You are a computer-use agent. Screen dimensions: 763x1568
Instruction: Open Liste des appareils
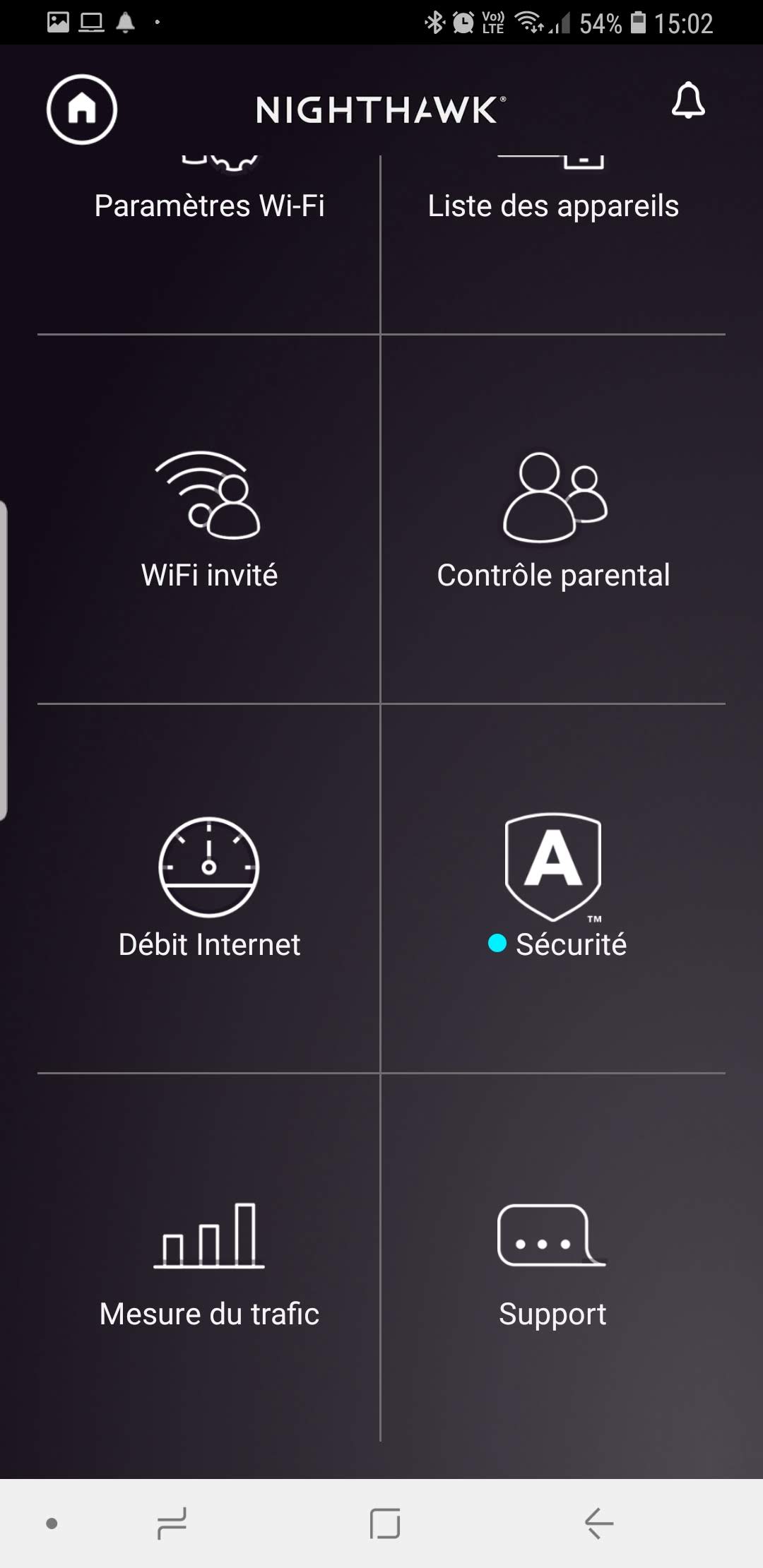tap(553, 244)
